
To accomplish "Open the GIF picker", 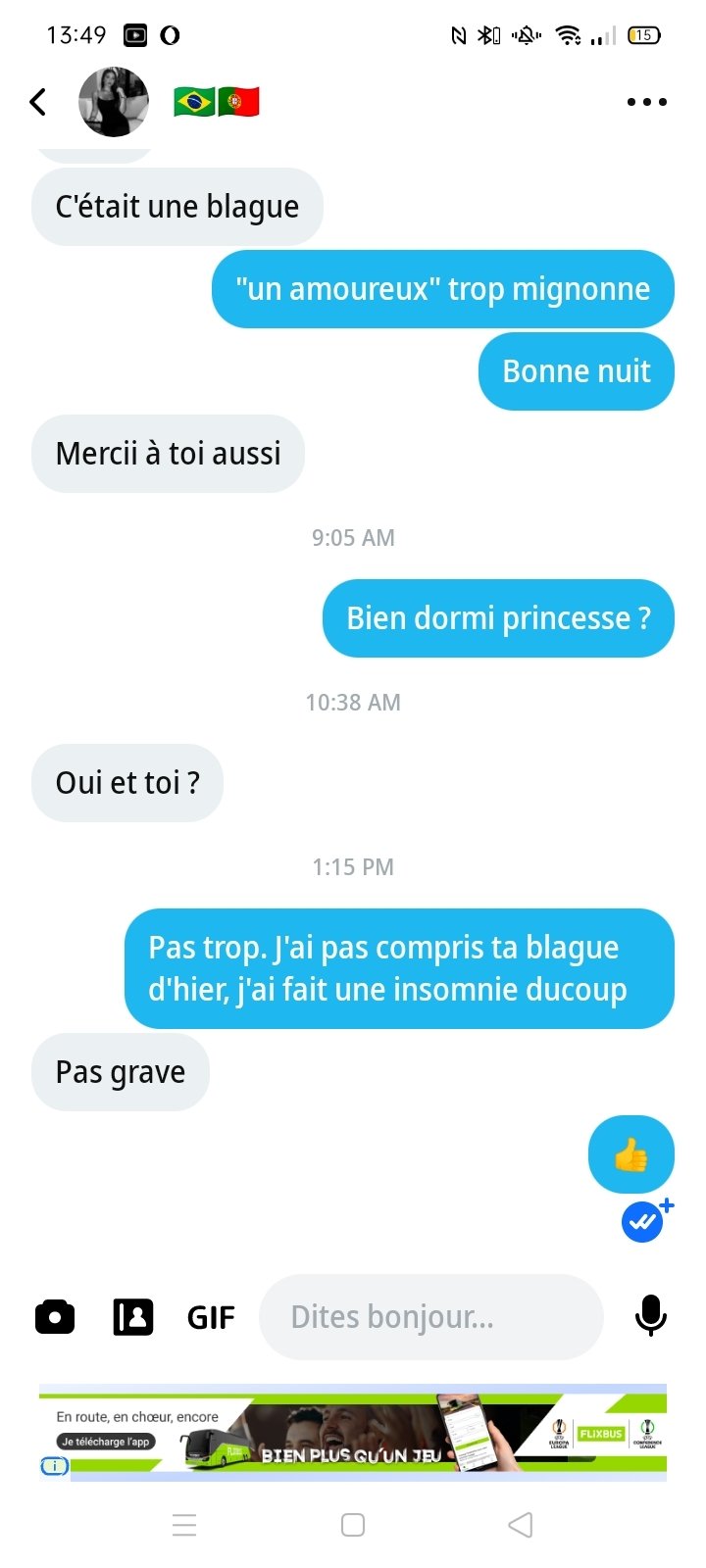I will 211,1317.
